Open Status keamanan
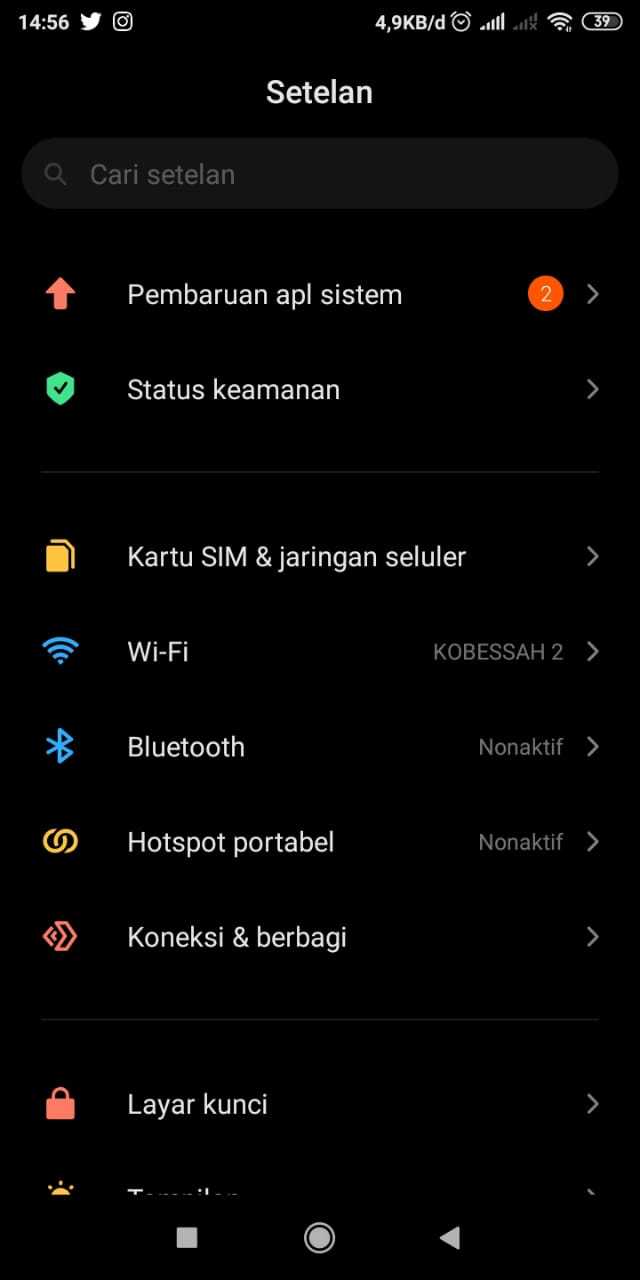The image size is (640, 1280). 320,390
